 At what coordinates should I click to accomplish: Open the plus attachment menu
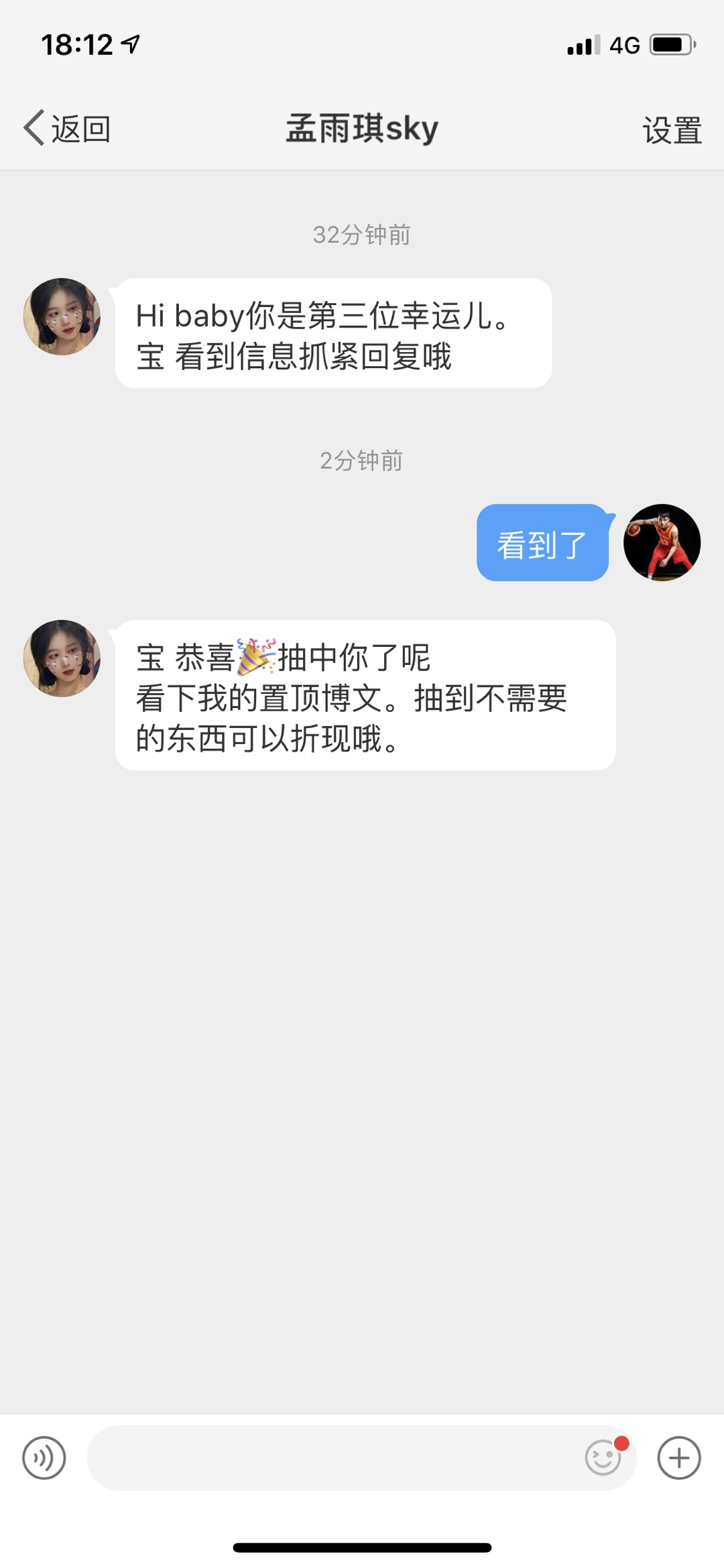pyautogui.click(x=679, y=1457)
